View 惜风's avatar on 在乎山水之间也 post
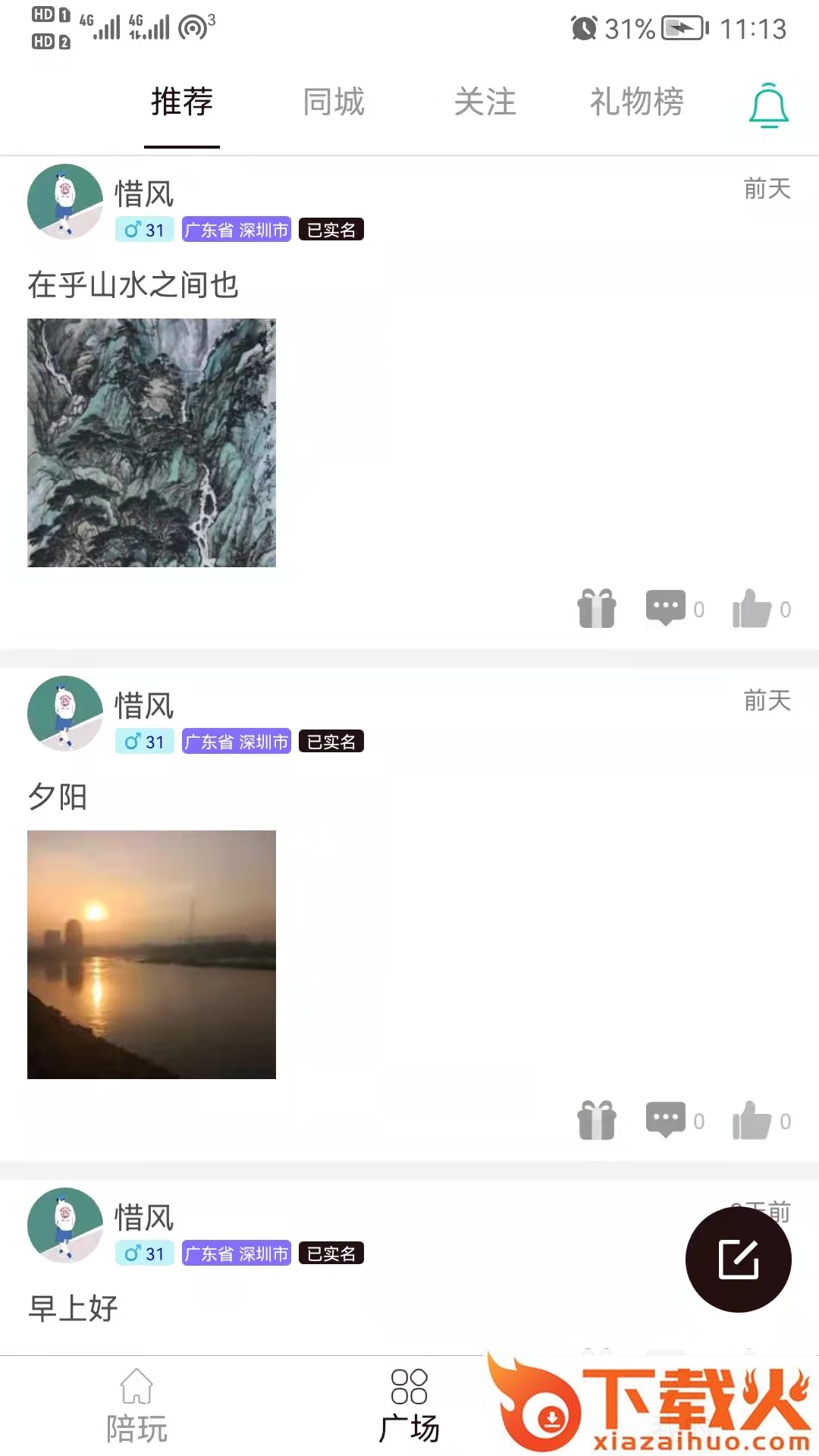 65,202
